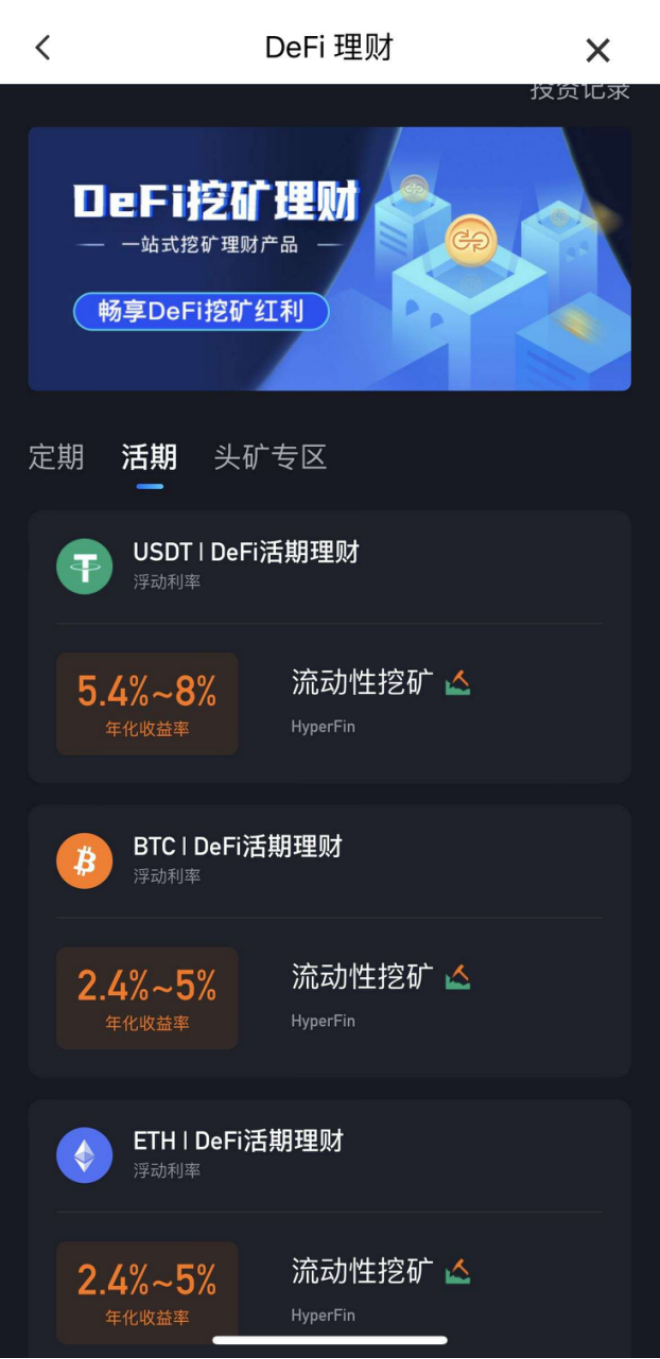
Task: Open the USDT DeFi活期理财 card
Action: tap(329, 646)
